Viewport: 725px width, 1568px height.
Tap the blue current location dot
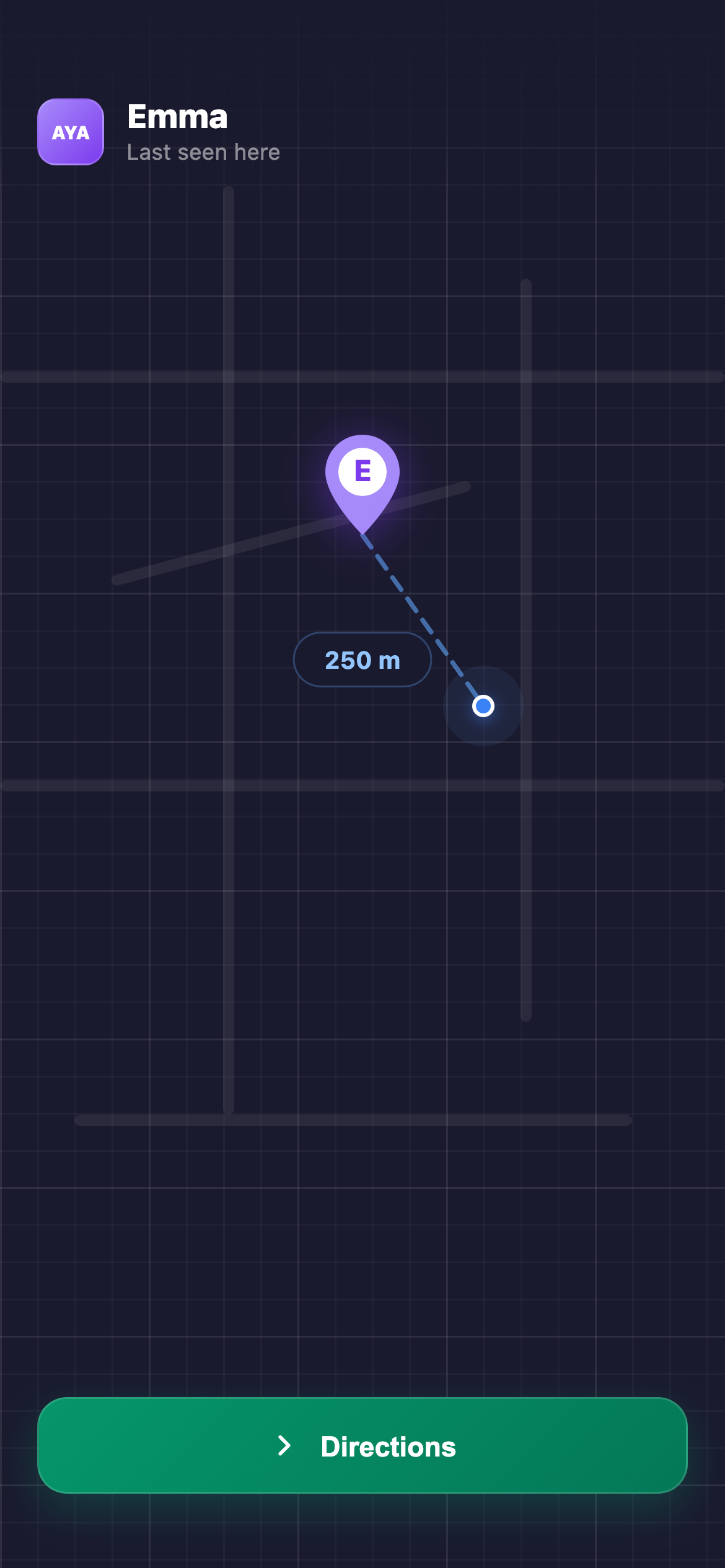coord(483,705)
